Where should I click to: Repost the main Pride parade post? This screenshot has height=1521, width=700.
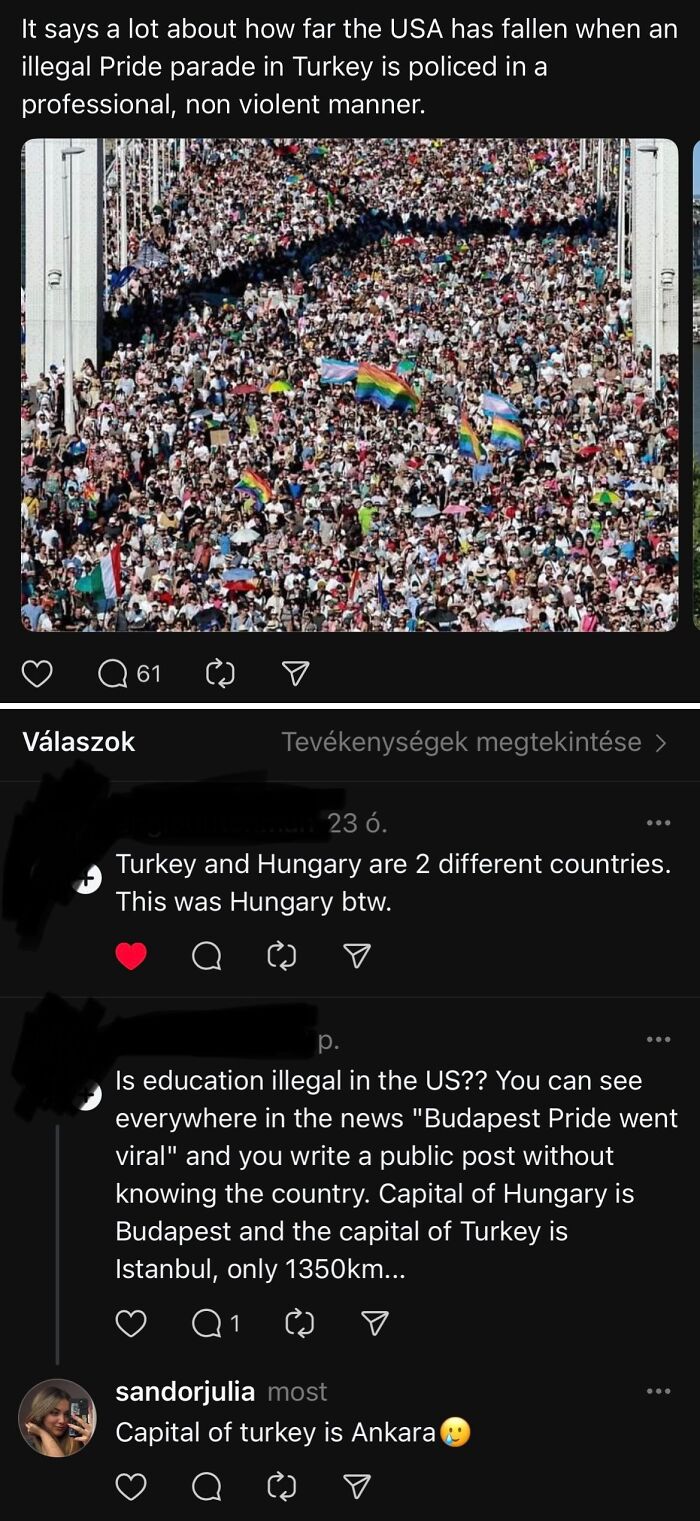click(x=220, y=674)
